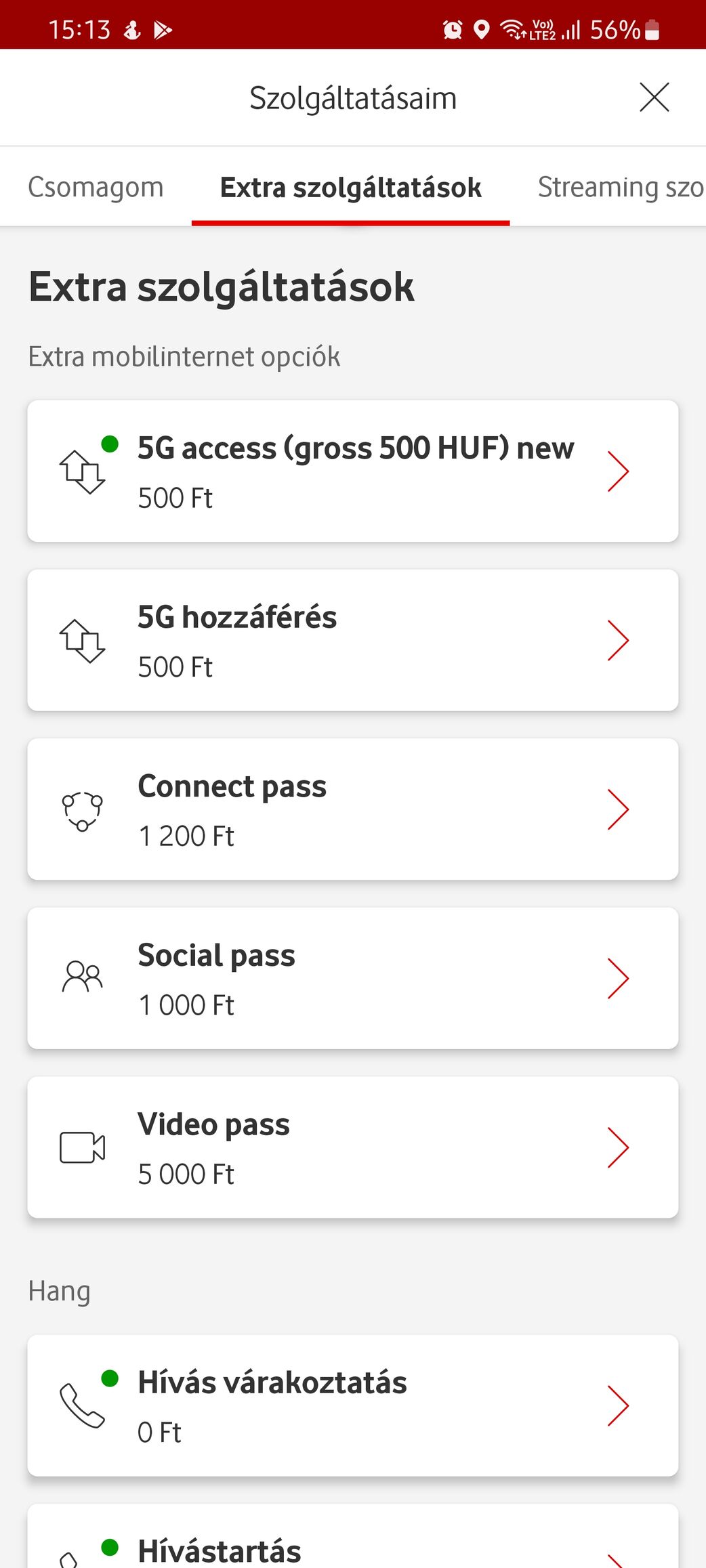The width and height of the screenshot is (706, 1568).
Task: Open the Hívástartás service card
Action: click(x=352, y=1536)
